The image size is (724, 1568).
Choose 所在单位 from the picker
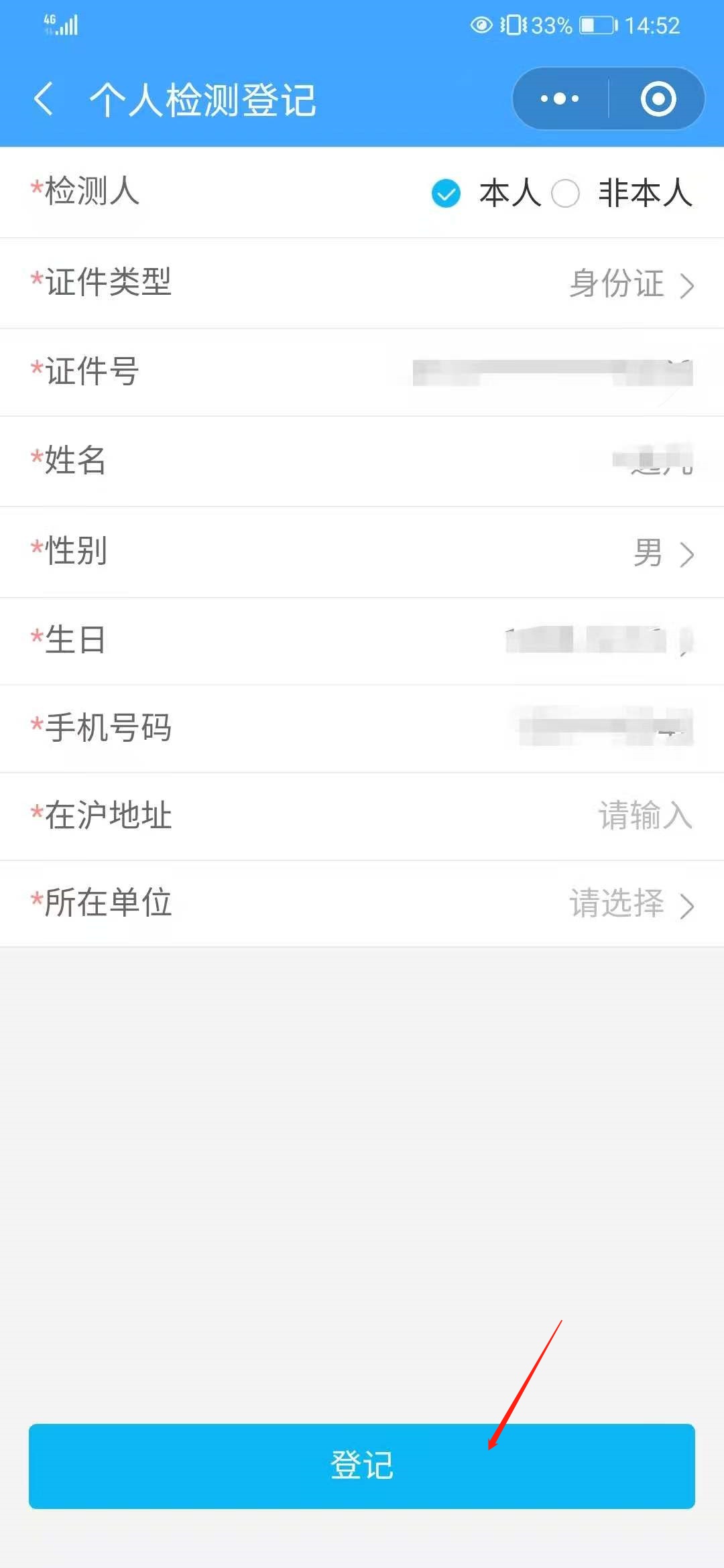pyautogui.click(x=630, y=904)
